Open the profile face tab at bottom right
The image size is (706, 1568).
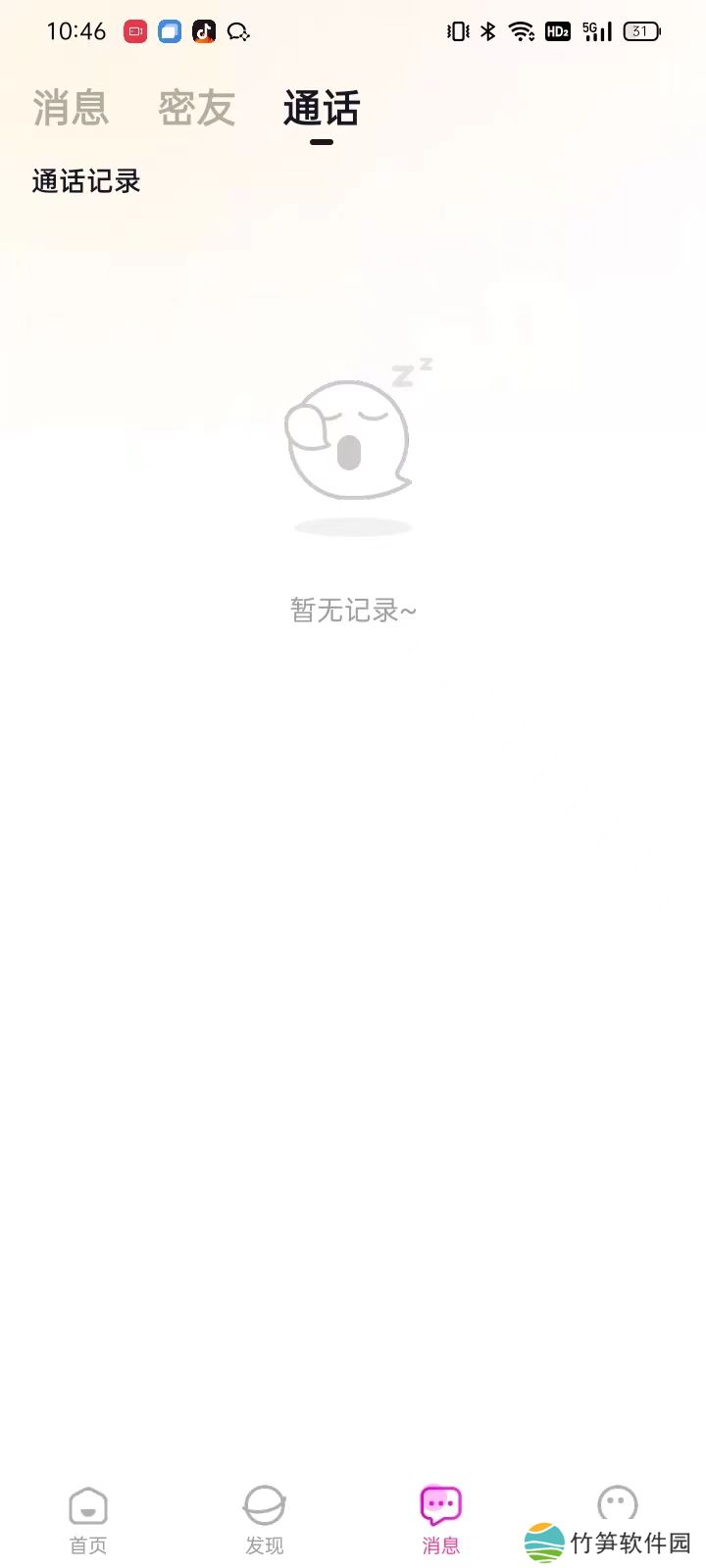coord(617,1505)
